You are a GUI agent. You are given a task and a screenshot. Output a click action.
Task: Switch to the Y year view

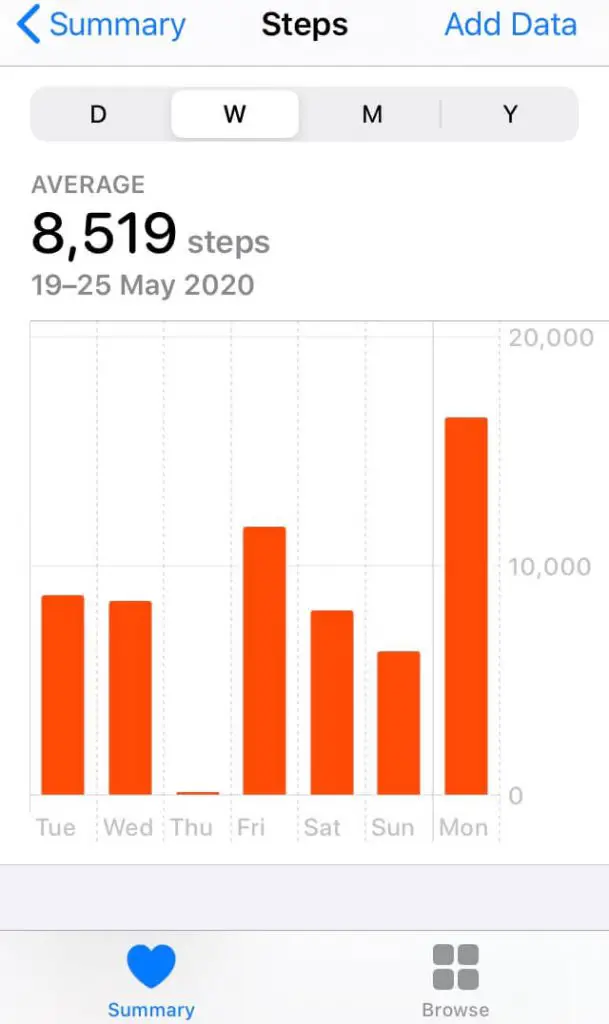pos(509,114)
